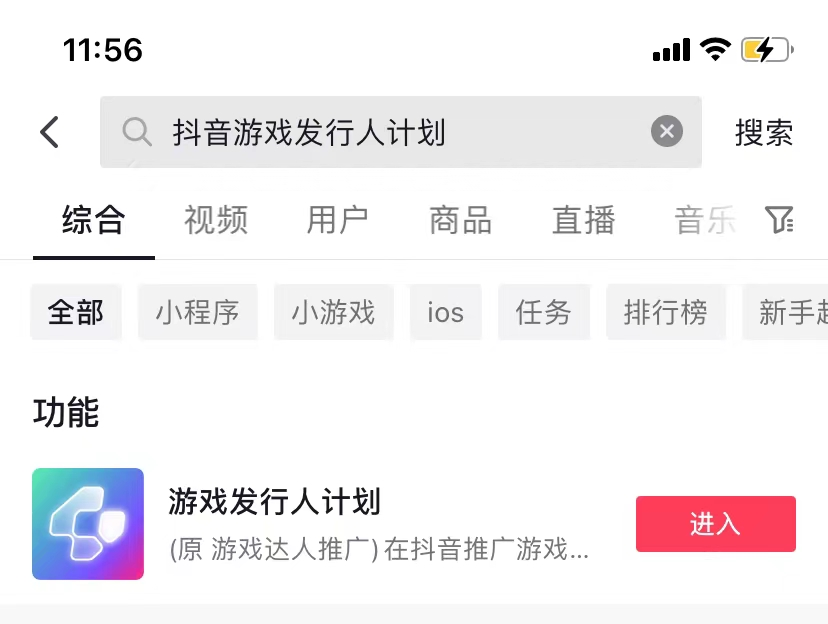Tap the 搜索 button

[763, 132]
